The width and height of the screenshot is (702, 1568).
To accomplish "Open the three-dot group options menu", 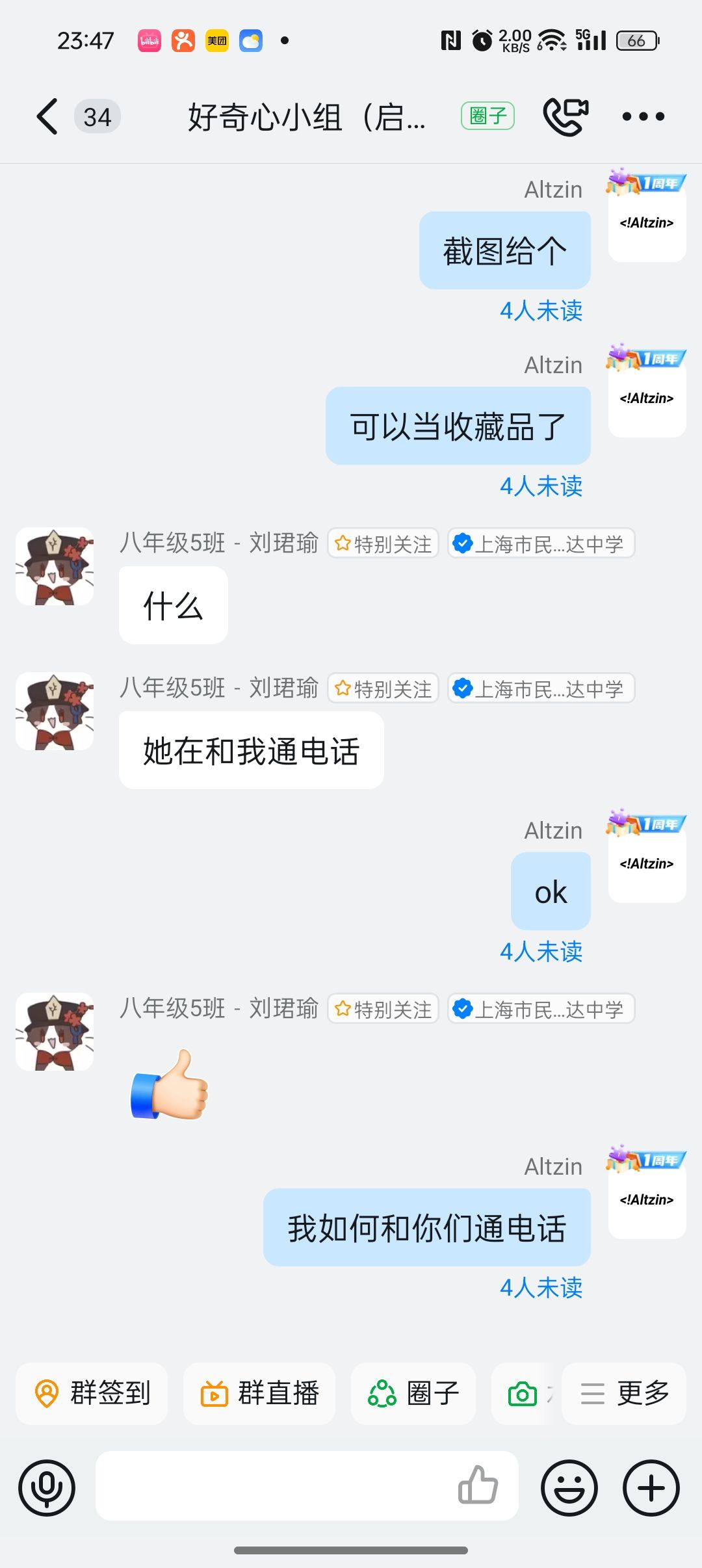I will [x=643, y=117].
